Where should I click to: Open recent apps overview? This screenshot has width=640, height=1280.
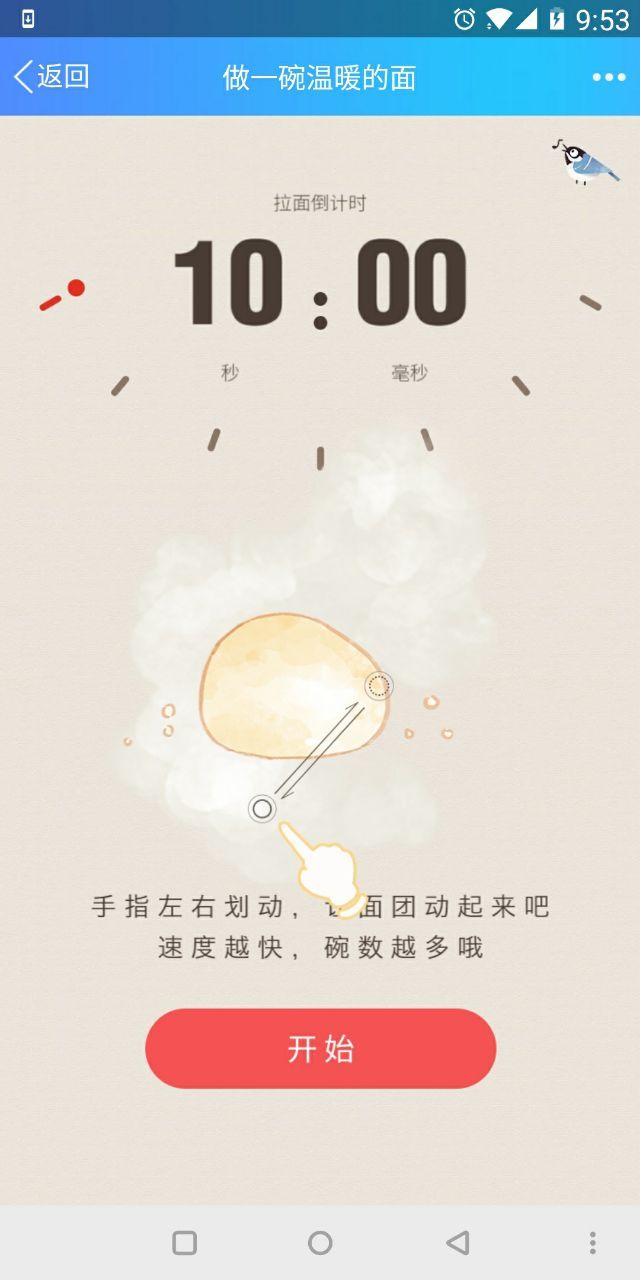click(184, 1242)
